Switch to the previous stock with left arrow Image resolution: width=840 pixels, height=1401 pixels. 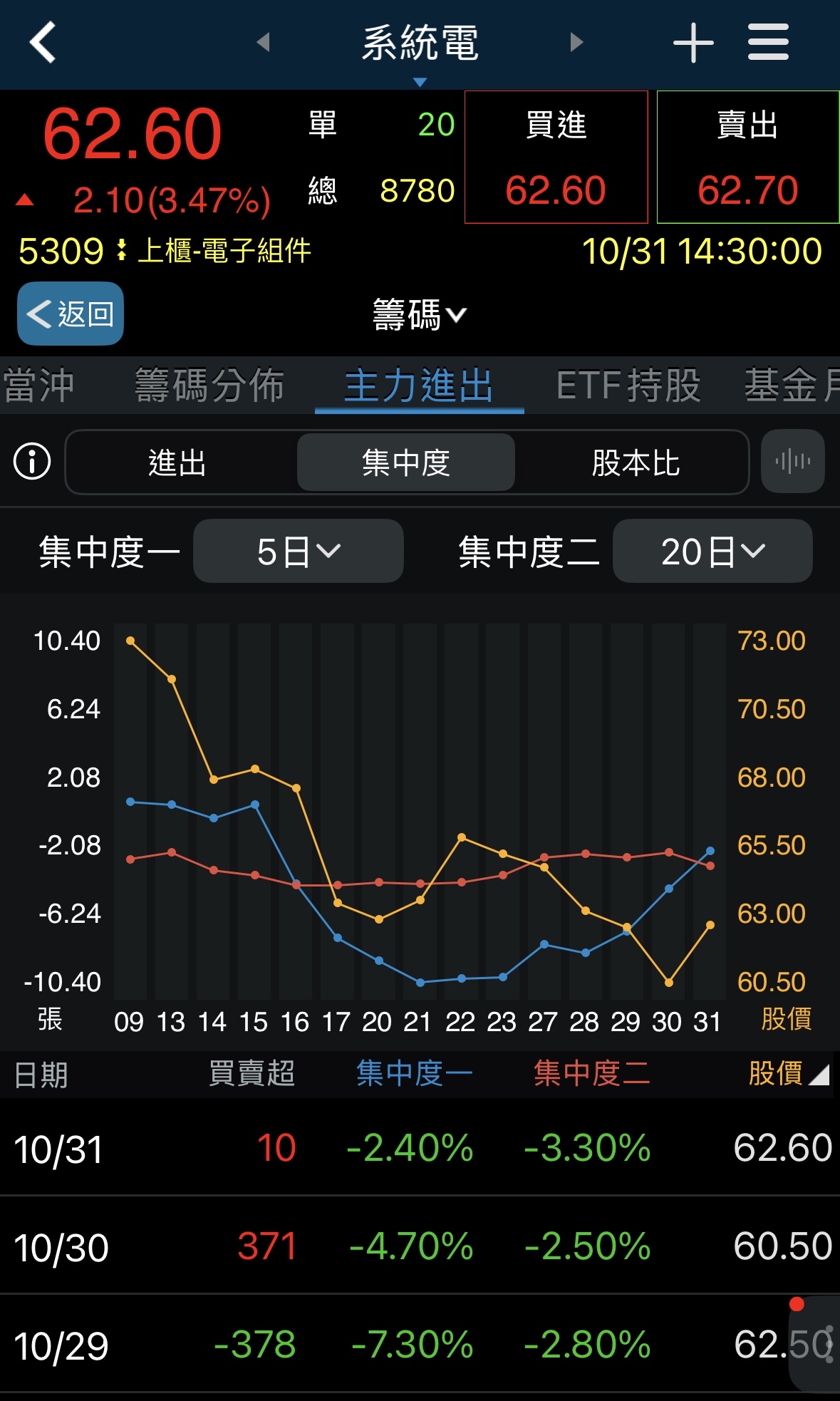click(x=263, y=43)
